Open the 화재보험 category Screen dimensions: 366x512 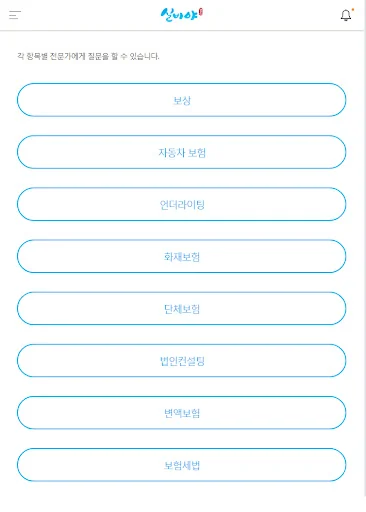[x=181, y=256]
